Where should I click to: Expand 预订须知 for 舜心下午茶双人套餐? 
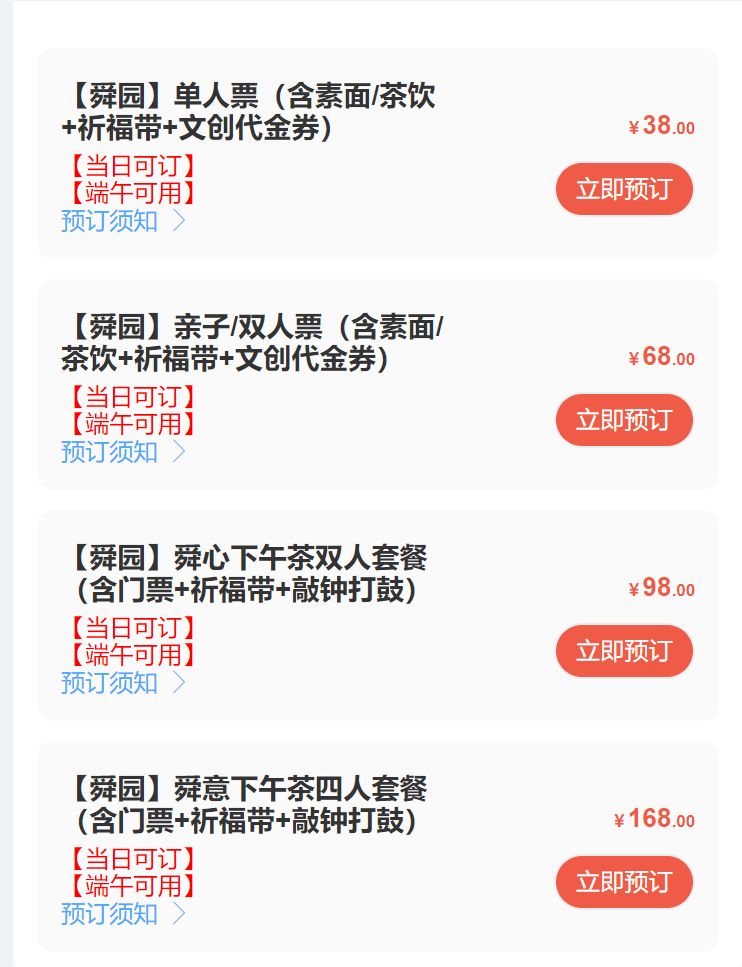point(123,683)
